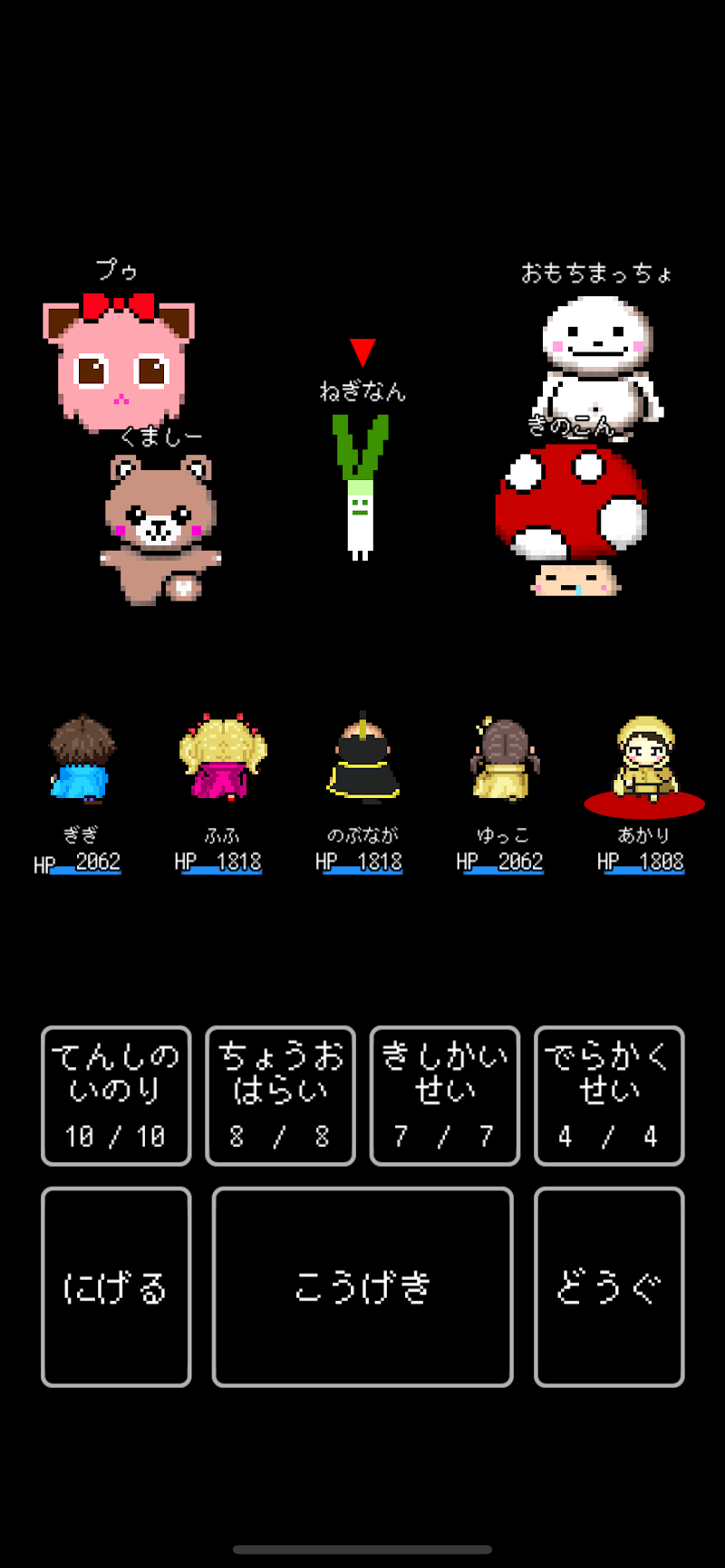Attack with the こうげき button
Image resolution: width=725 pixels, height=1568 pixels.
[x=362, y=1286]
